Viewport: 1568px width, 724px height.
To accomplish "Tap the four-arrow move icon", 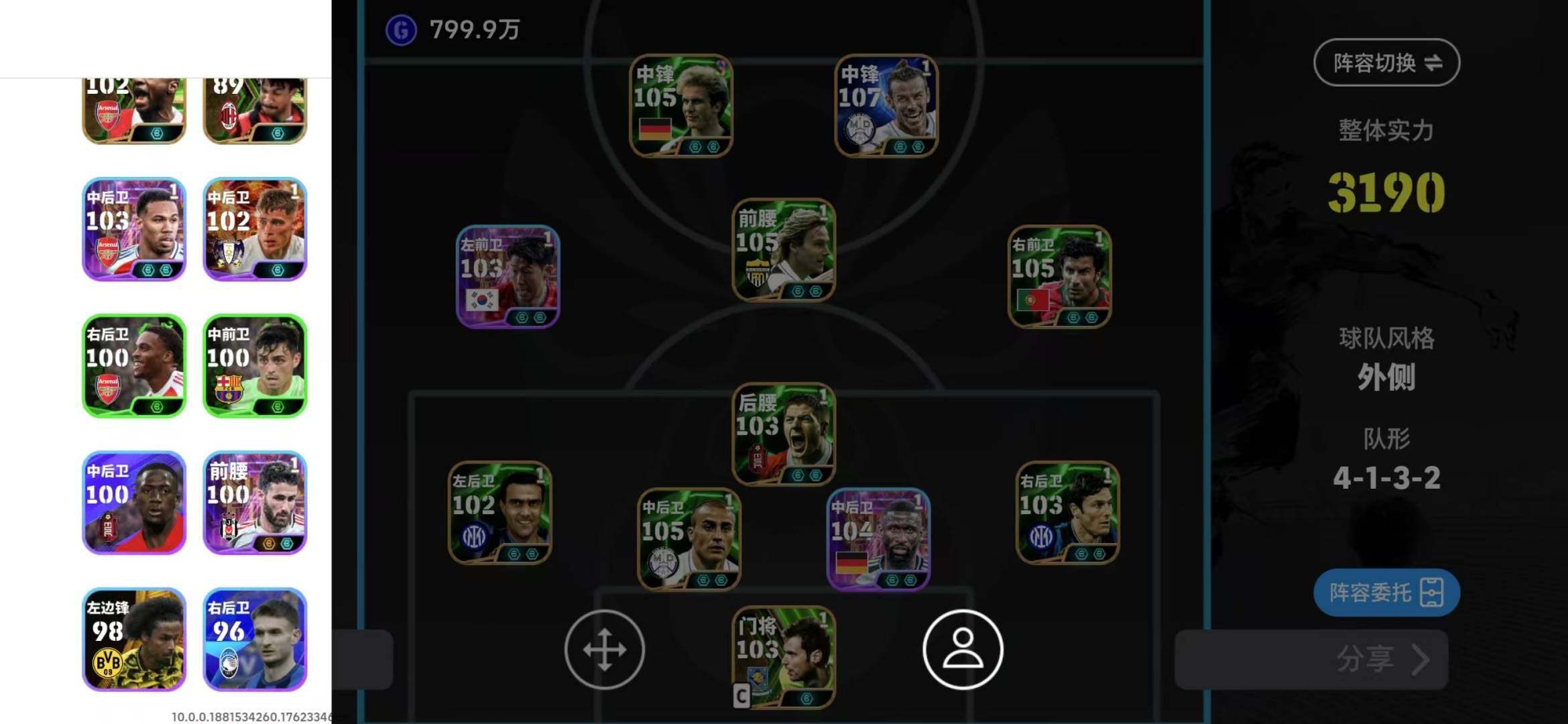I will pyautogui.click(x=604, y=649).
